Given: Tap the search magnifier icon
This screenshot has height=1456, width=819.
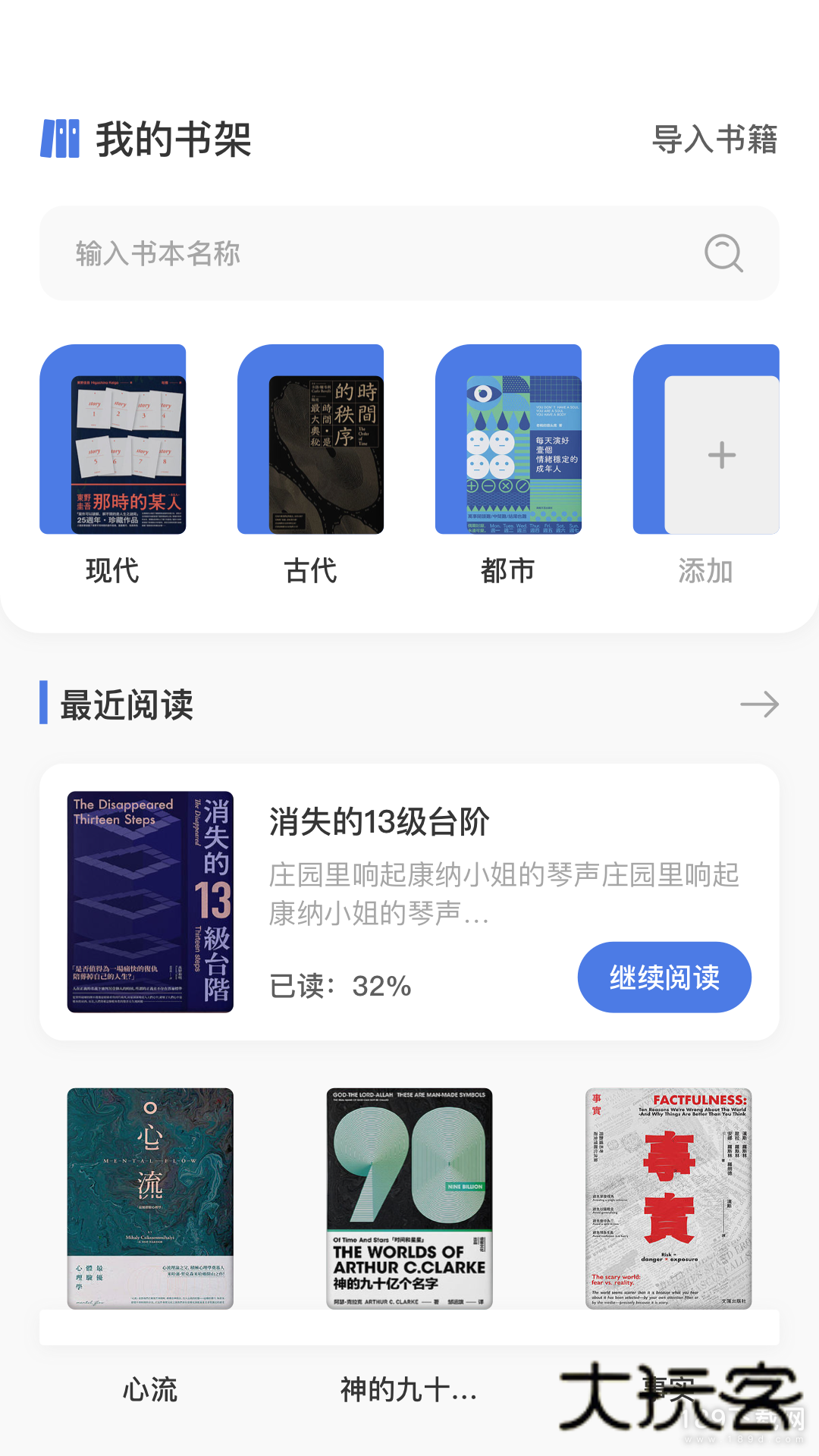Looking at the screenshot, I should point(723,253).
